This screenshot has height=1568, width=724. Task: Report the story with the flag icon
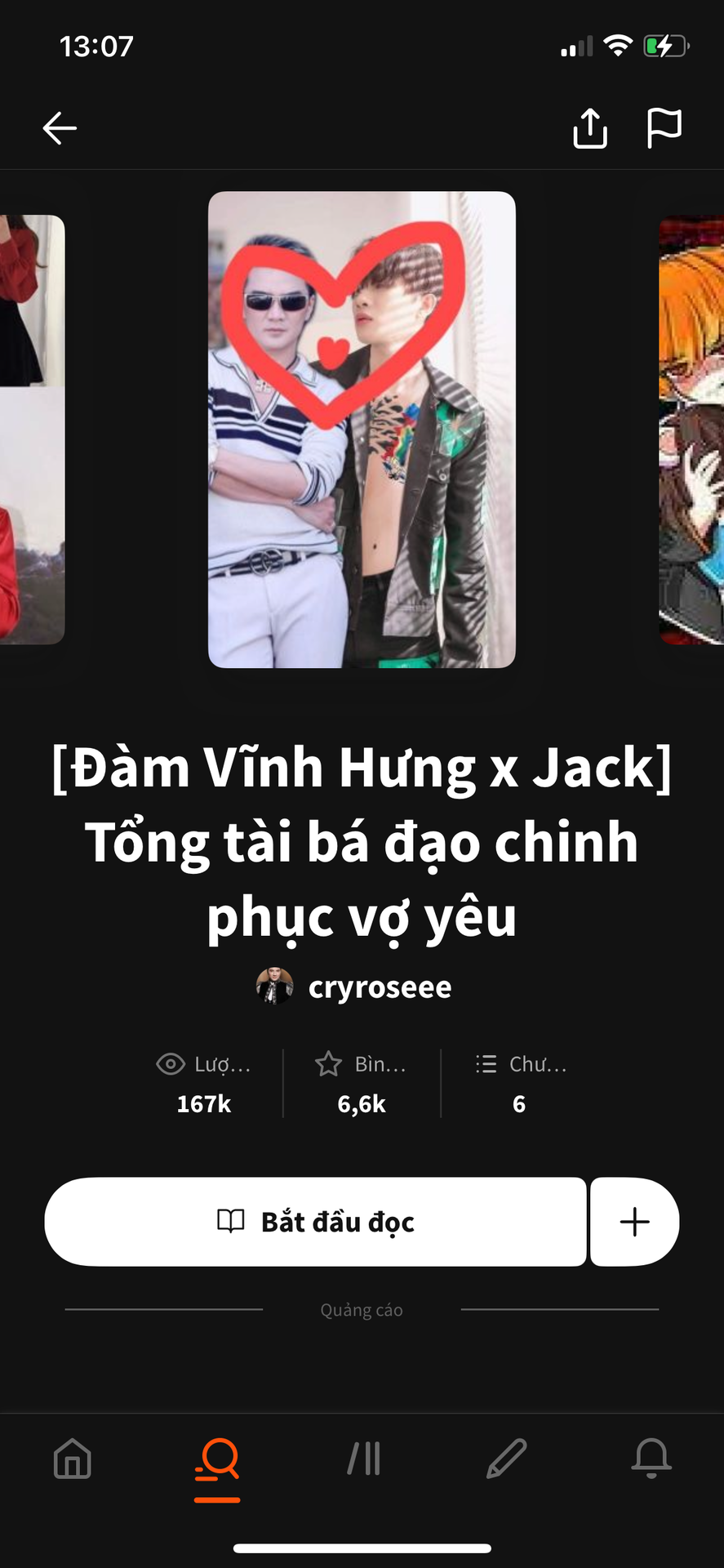pyautogui.click(x=664, y=128)
